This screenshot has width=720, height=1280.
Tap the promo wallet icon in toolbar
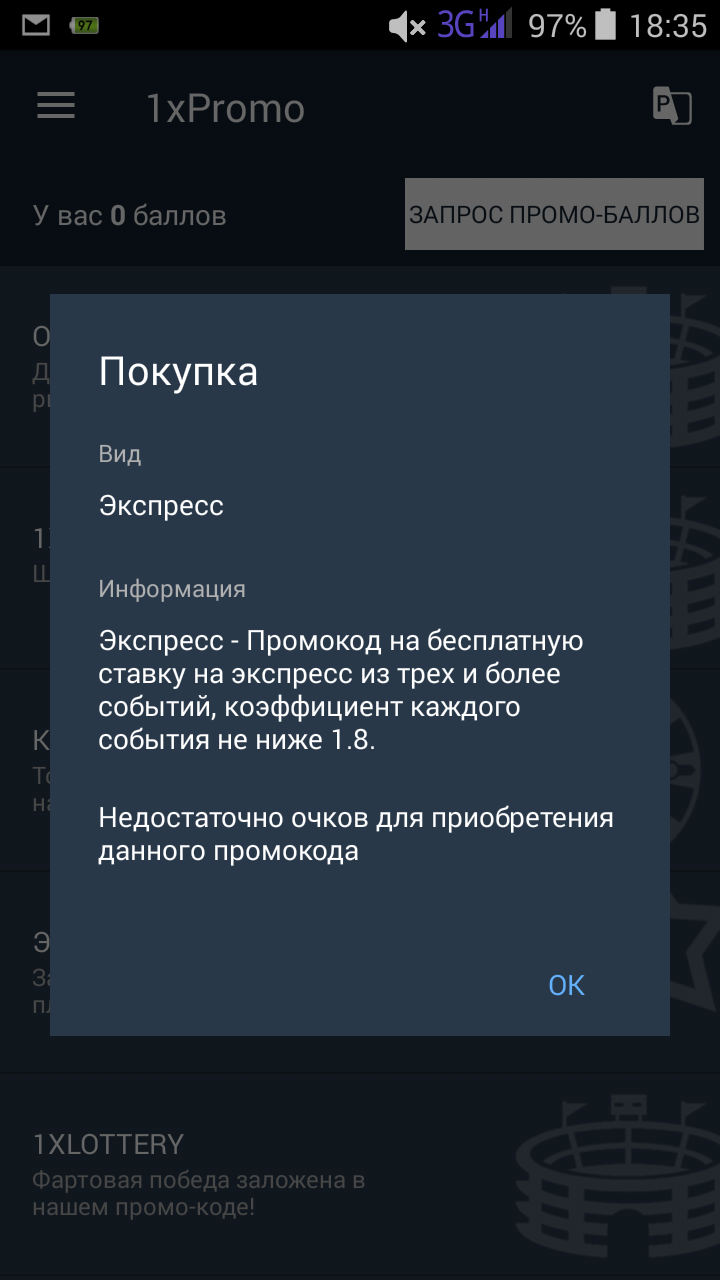pyautogui.click(x=671, y=107)
